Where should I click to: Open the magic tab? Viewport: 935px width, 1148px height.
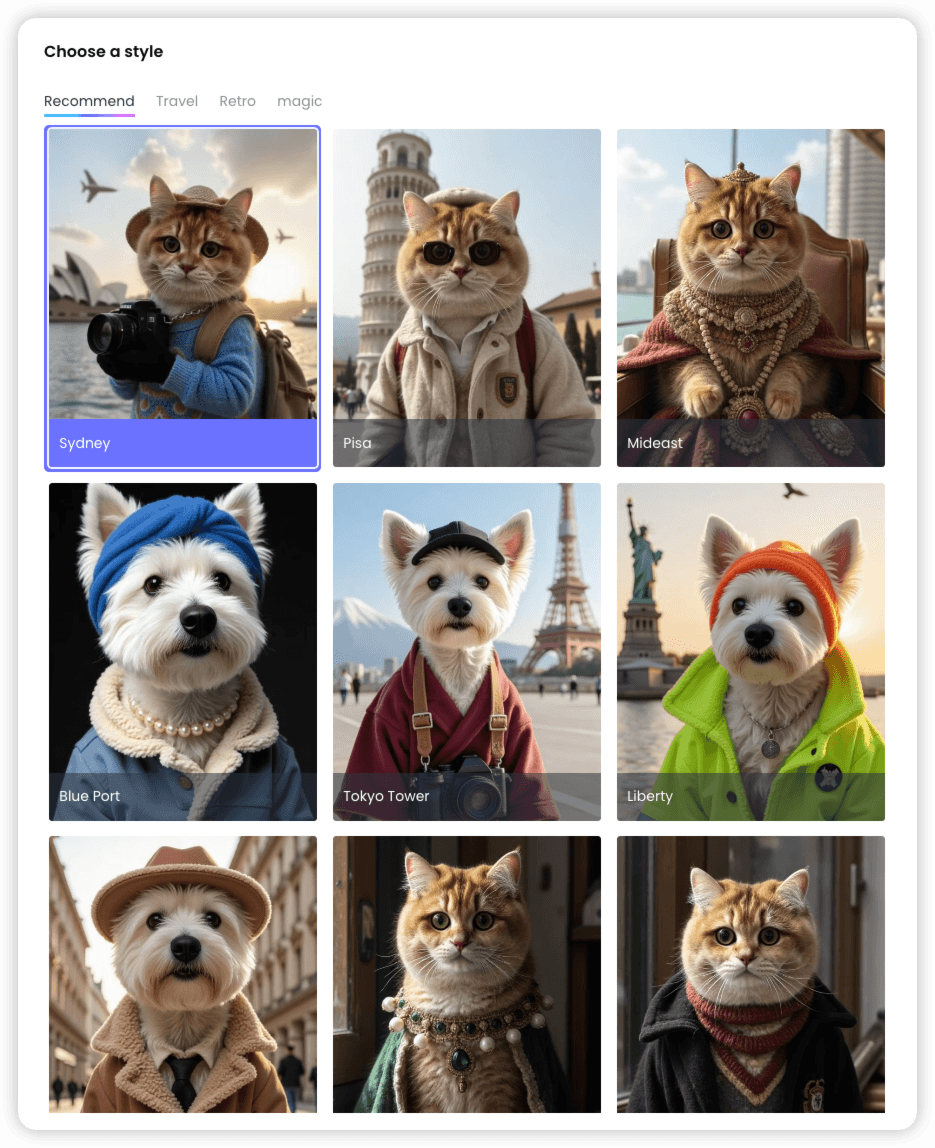[299, 101]
